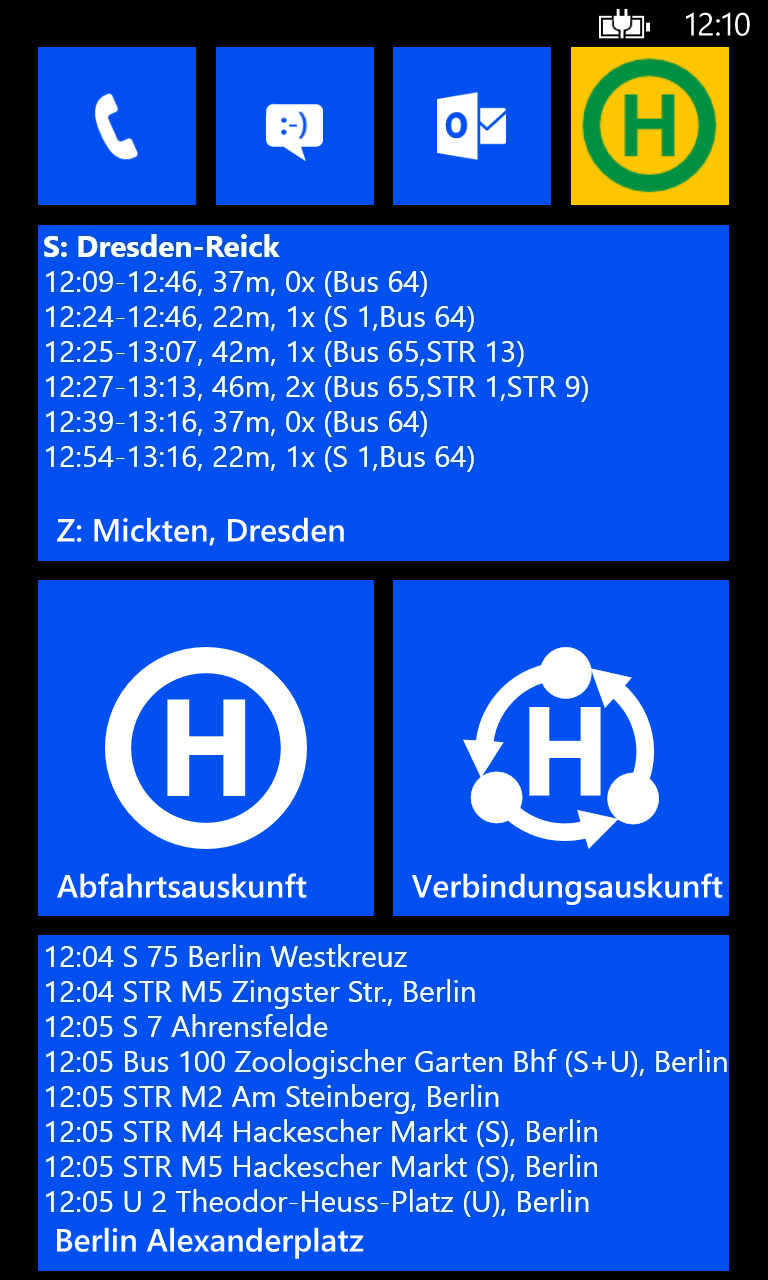Open the Outlook mail tile
This screenshot has height=1280, width=768.
point(472,126)
